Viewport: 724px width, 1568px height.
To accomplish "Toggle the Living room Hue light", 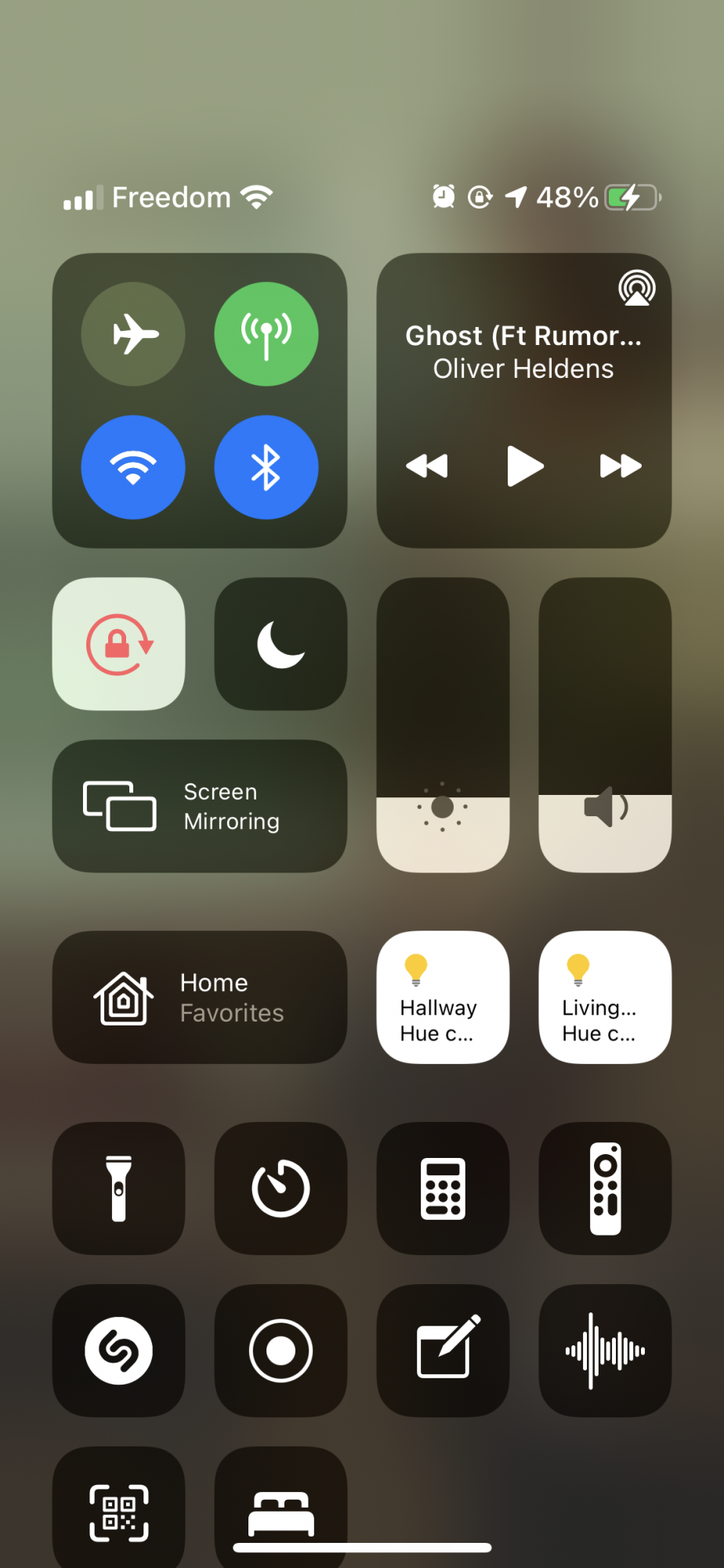I will pyautogui.click(x=605, y=997).
